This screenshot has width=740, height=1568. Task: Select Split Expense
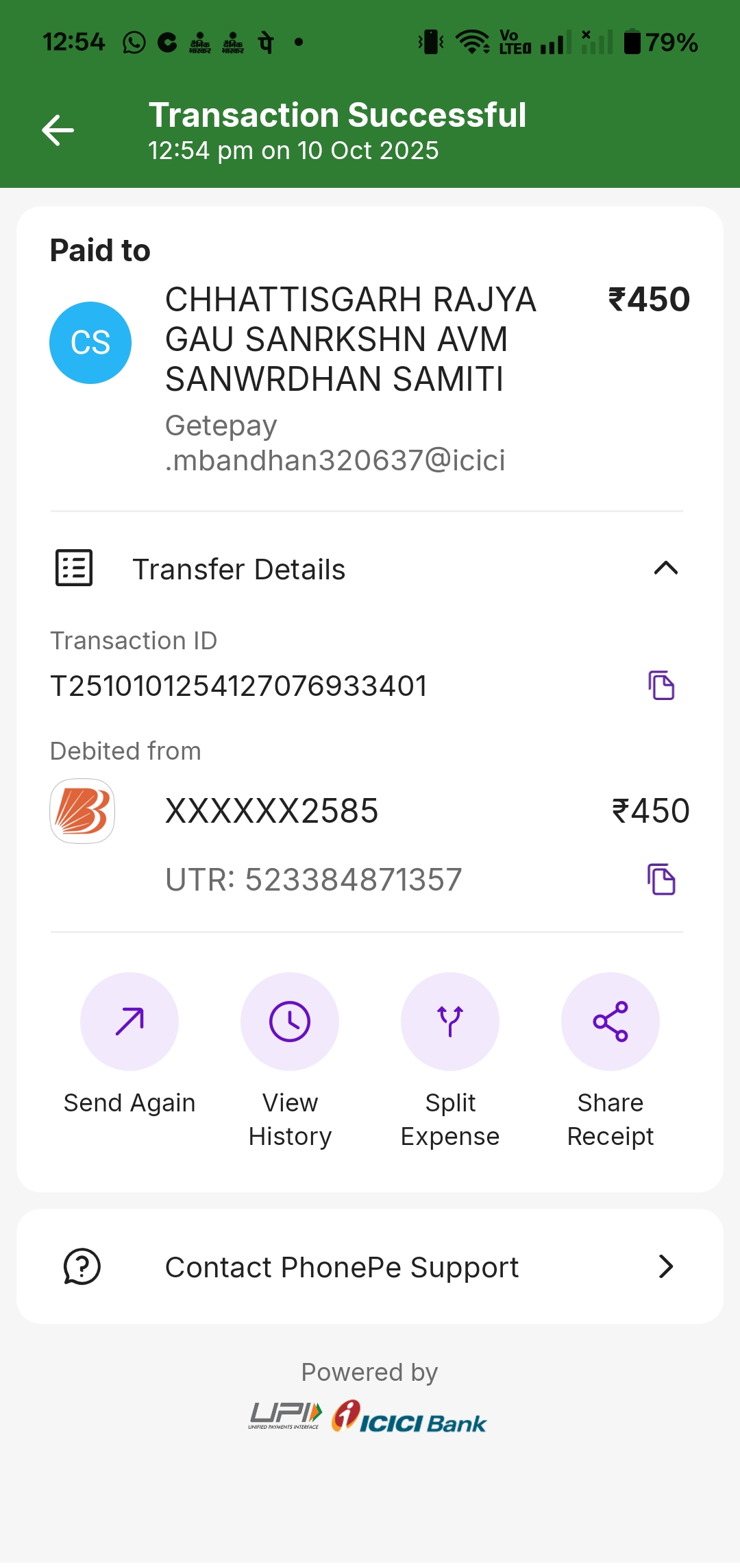(x=450, y=1022)
